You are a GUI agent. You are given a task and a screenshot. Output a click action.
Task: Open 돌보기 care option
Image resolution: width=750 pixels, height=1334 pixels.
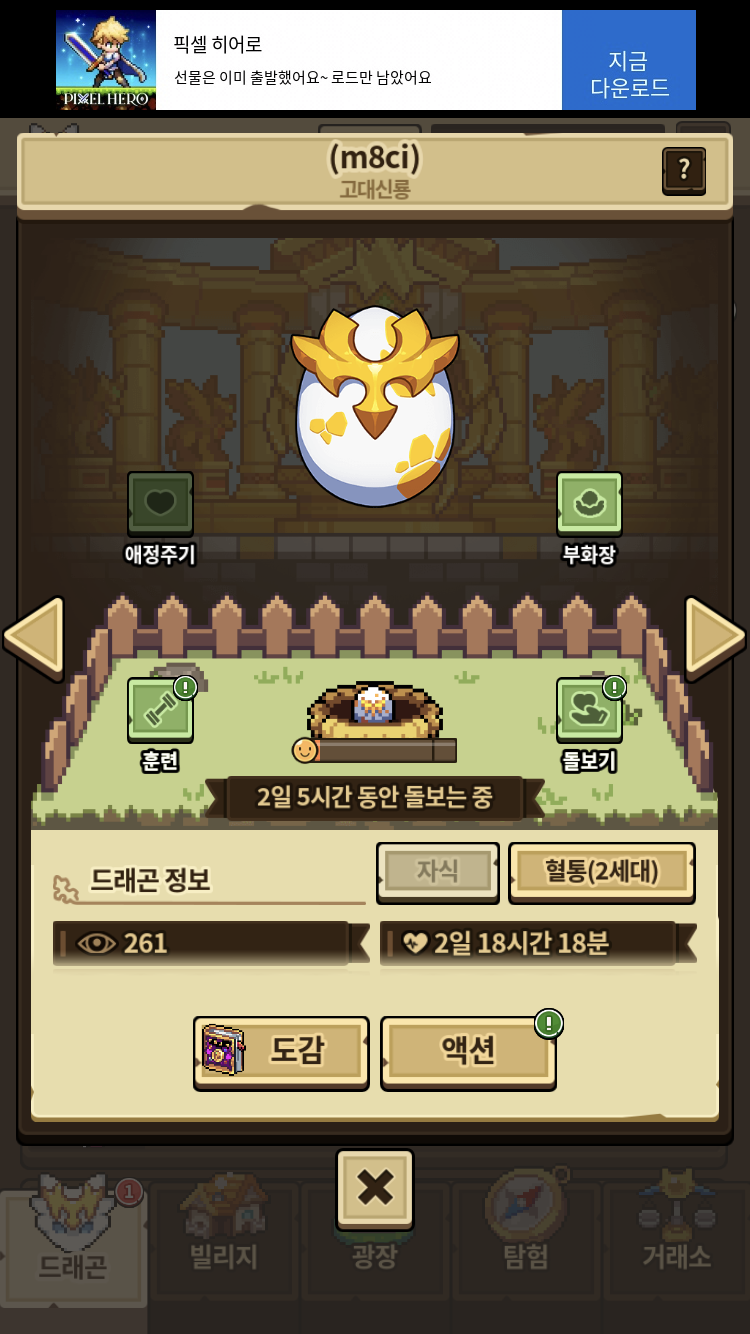coord(589,710)
